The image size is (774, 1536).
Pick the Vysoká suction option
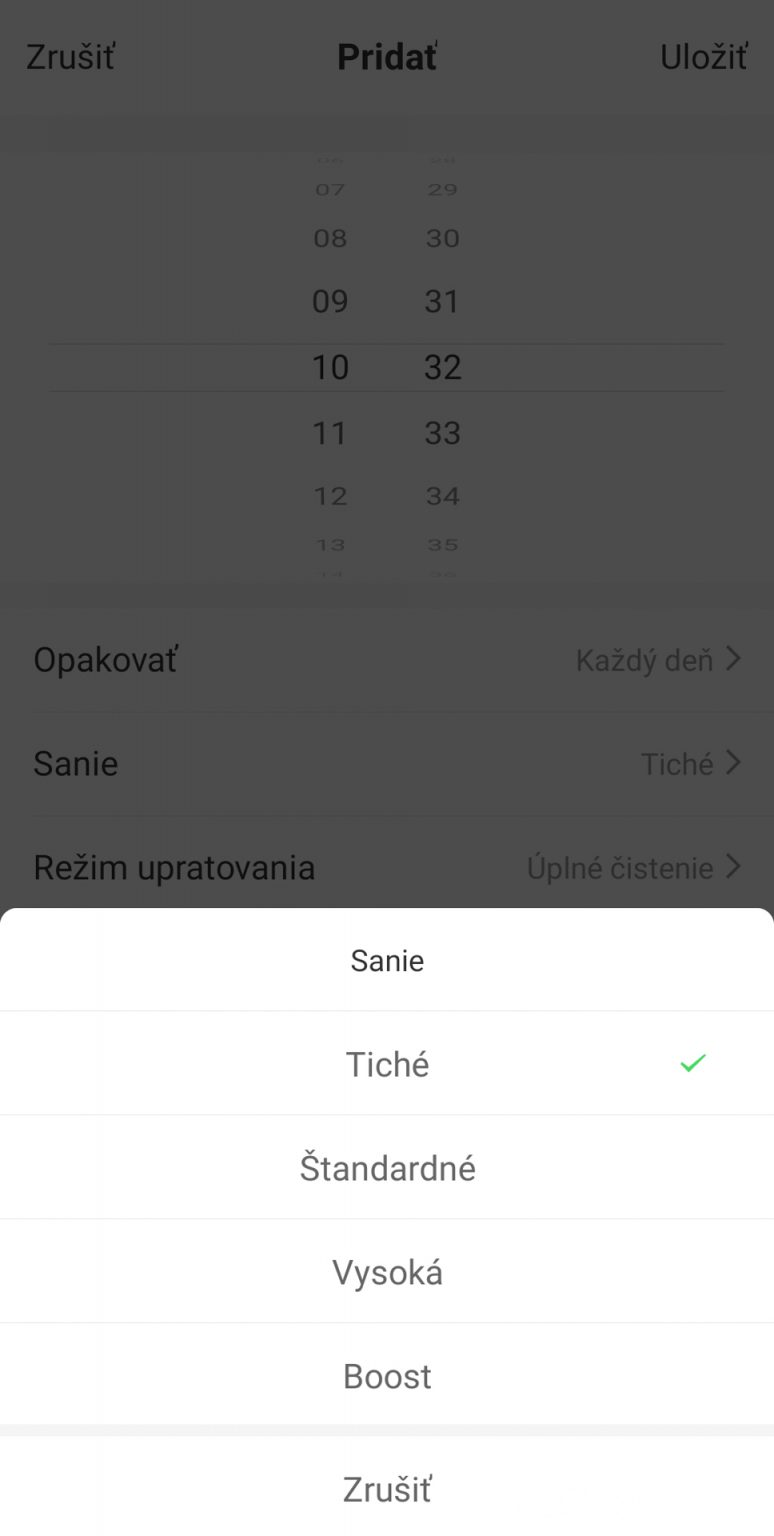(387, 1271)
